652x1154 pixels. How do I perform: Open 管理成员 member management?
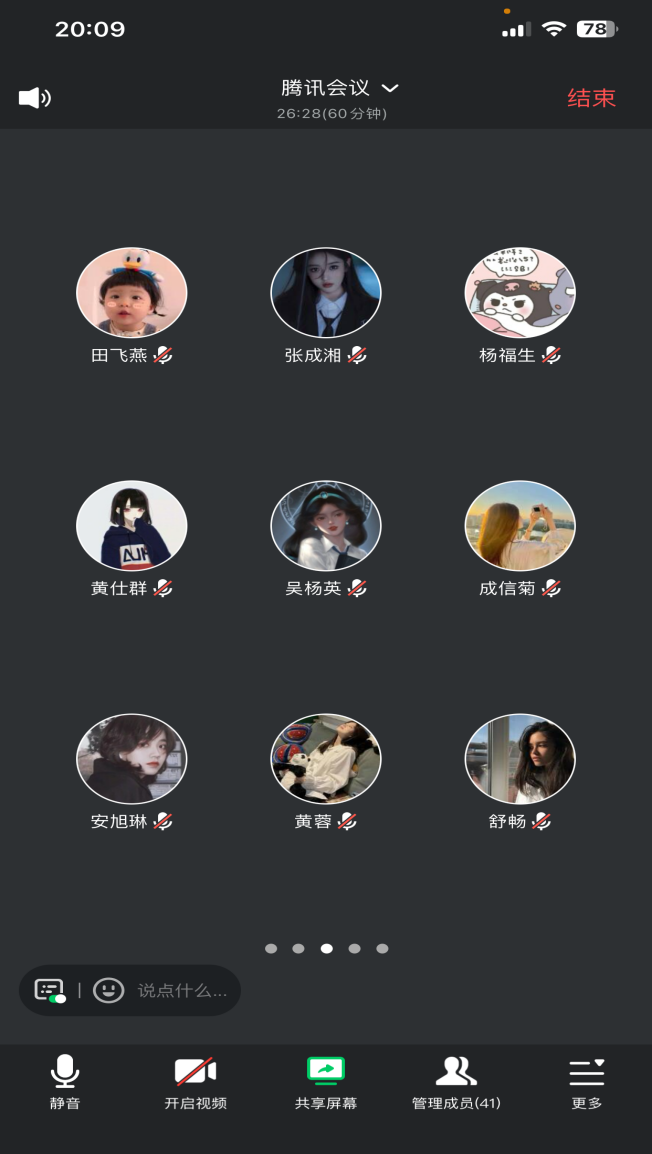click(x=456, y=1082)
